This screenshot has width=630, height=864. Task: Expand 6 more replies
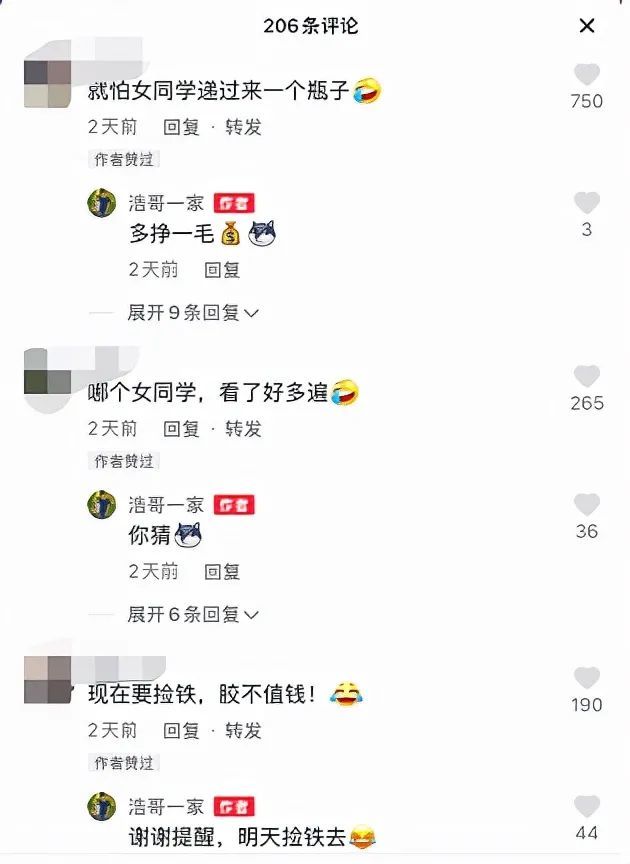tap(192, 615)
